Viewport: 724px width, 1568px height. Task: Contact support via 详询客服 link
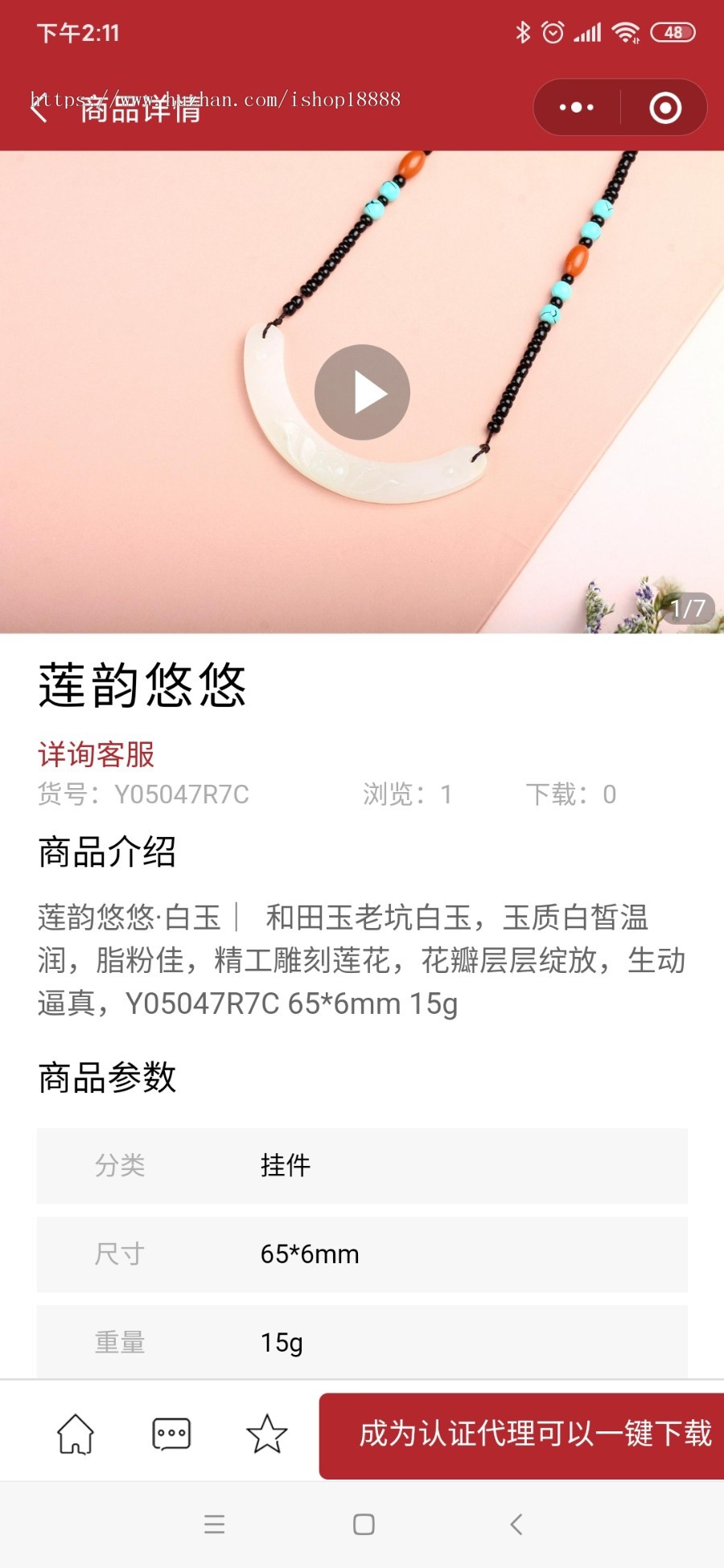click(x=96, y=753)
